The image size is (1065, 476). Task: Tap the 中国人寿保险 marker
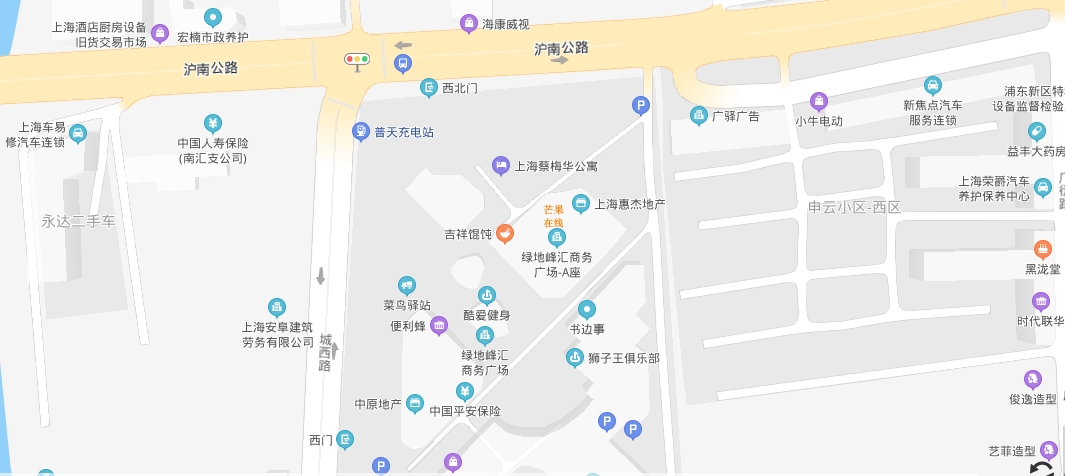point(213,123)
